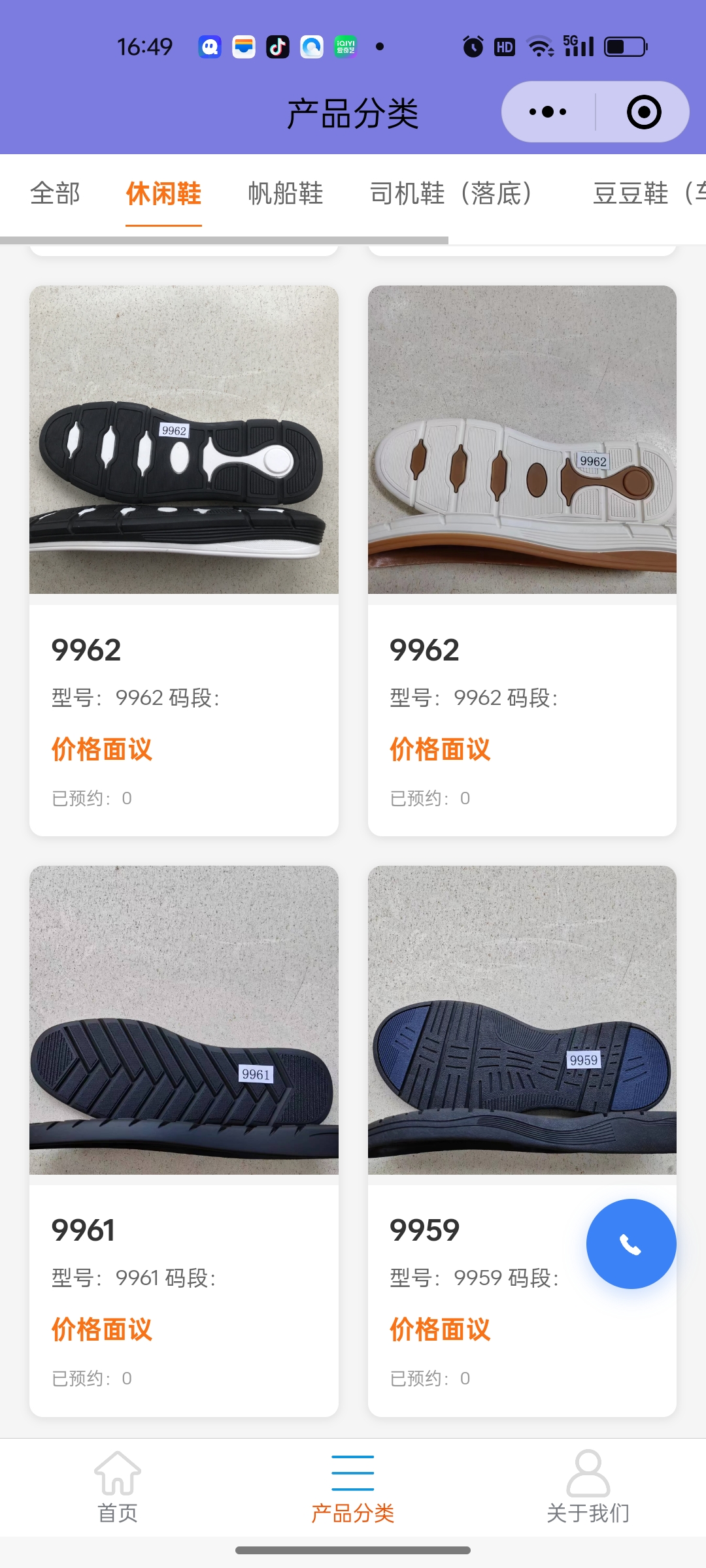Switch to the 全部 category tab
The width and height of the screenshot is (706, 1568).
point(55,193)
